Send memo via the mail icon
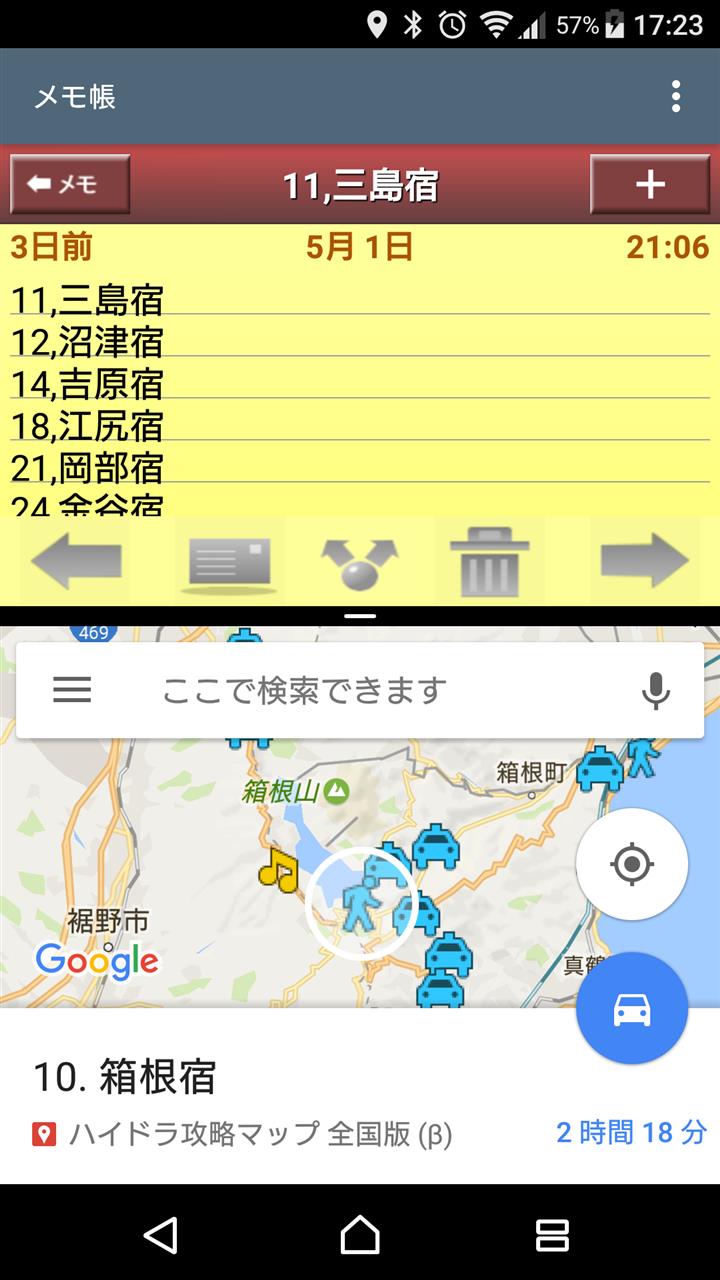 tap(230, 562)
